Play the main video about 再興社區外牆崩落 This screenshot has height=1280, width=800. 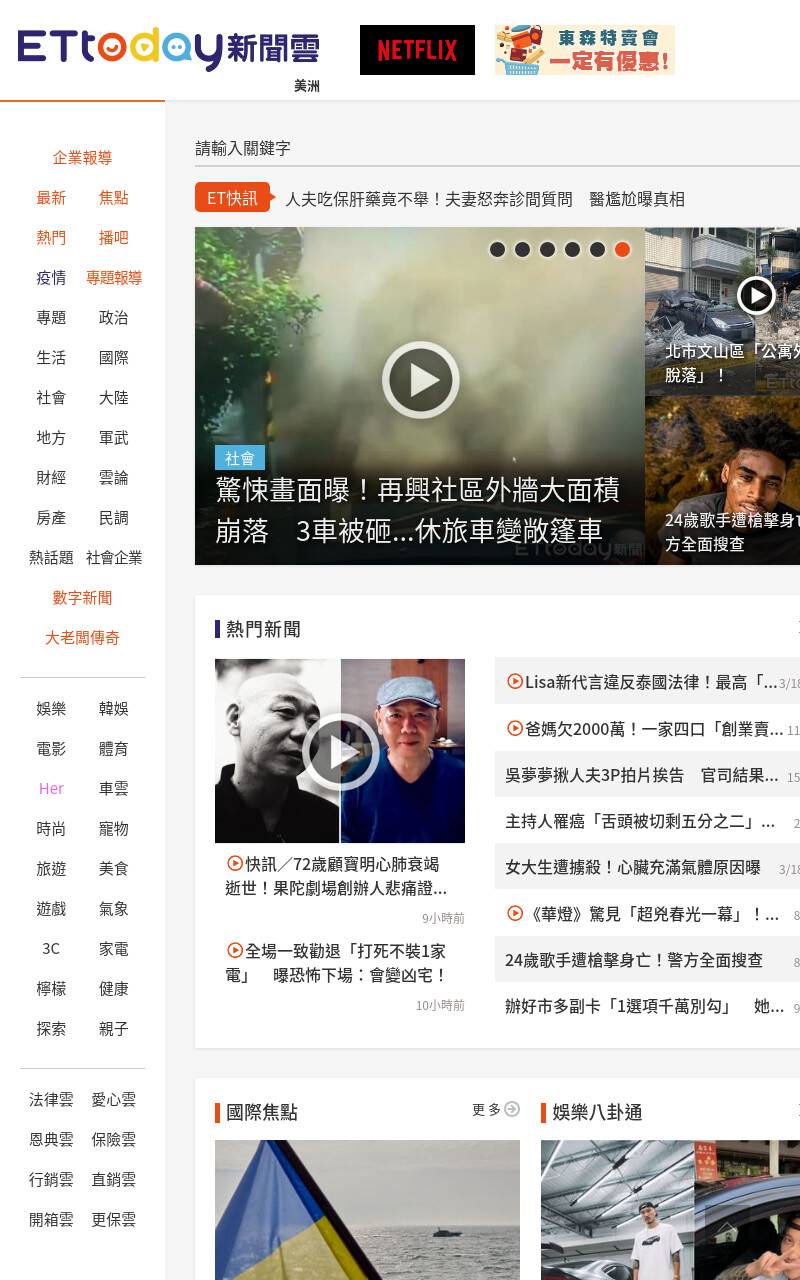click(x=420, y=380)
